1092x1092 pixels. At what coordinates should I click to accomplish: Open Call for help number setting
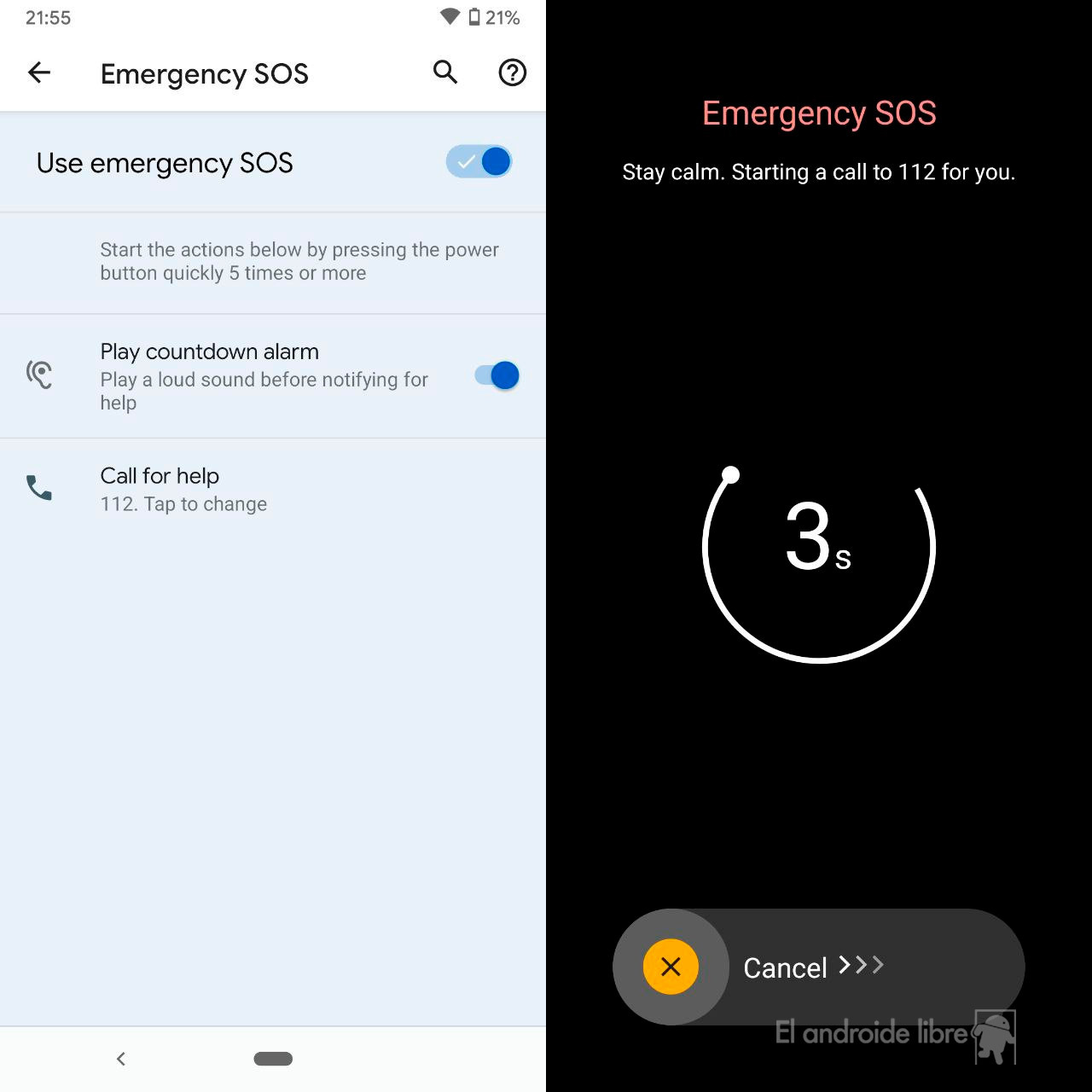pyautogui.click(x=183, y=489)
